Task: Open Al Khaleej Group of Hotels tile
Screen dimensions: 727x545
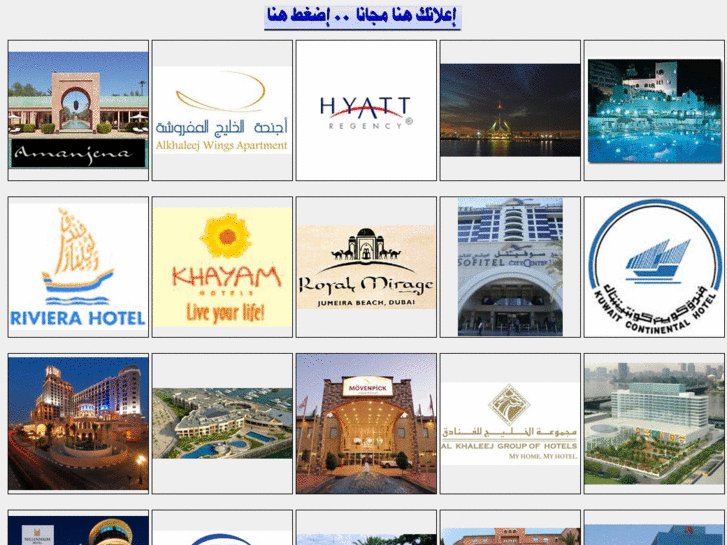Action: 510,423
